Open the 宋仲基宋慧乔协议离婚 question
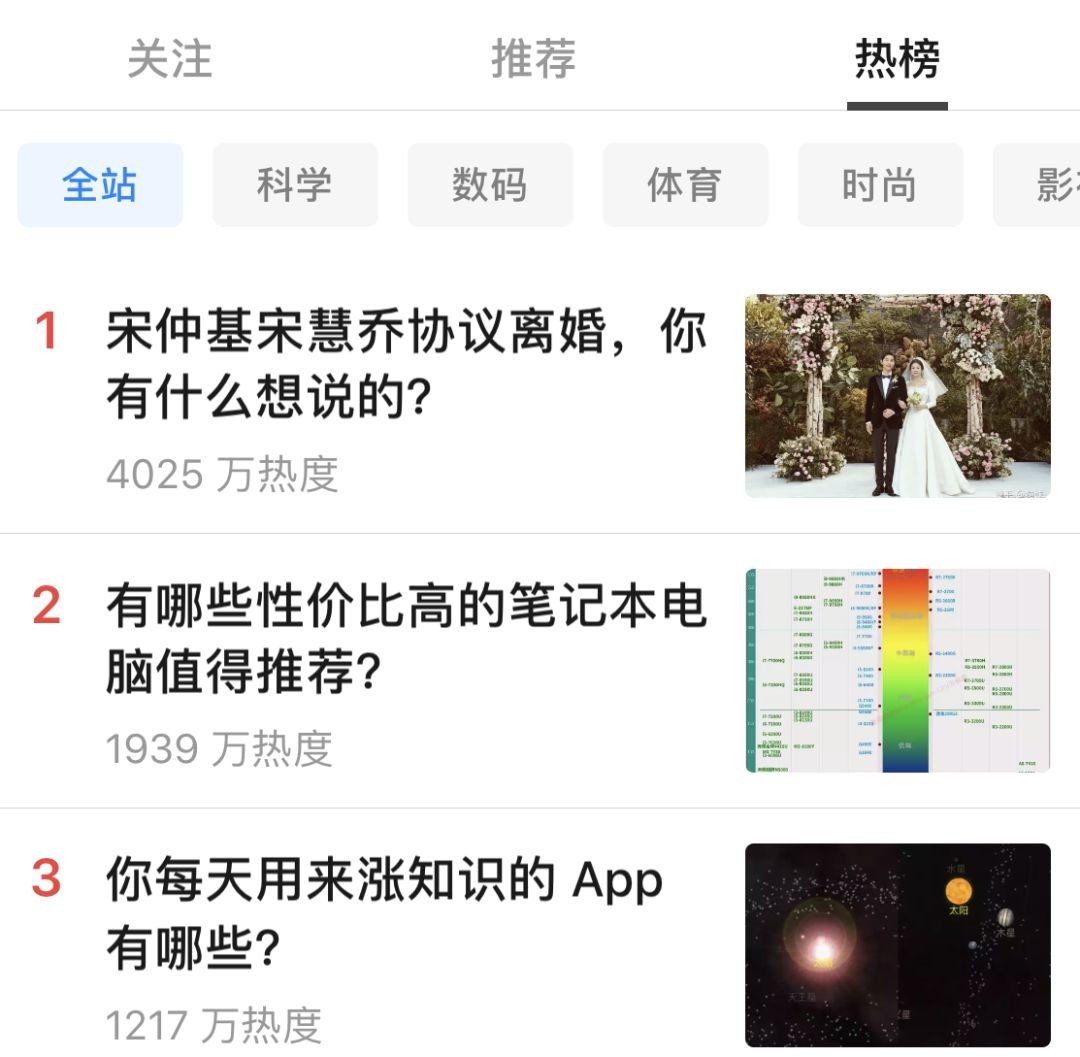 [406, 365]
